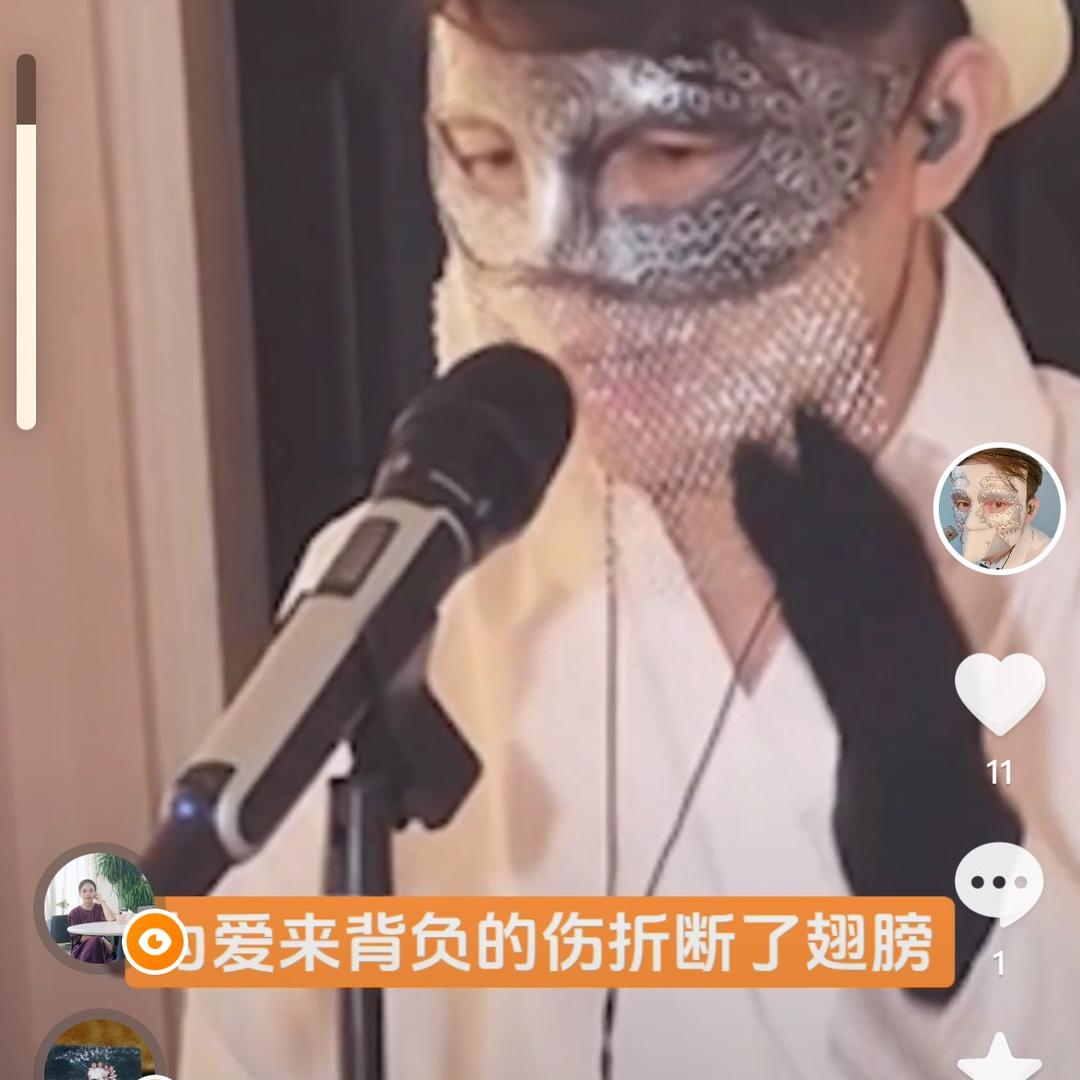Like this video with the heart icon

[999, 692]
